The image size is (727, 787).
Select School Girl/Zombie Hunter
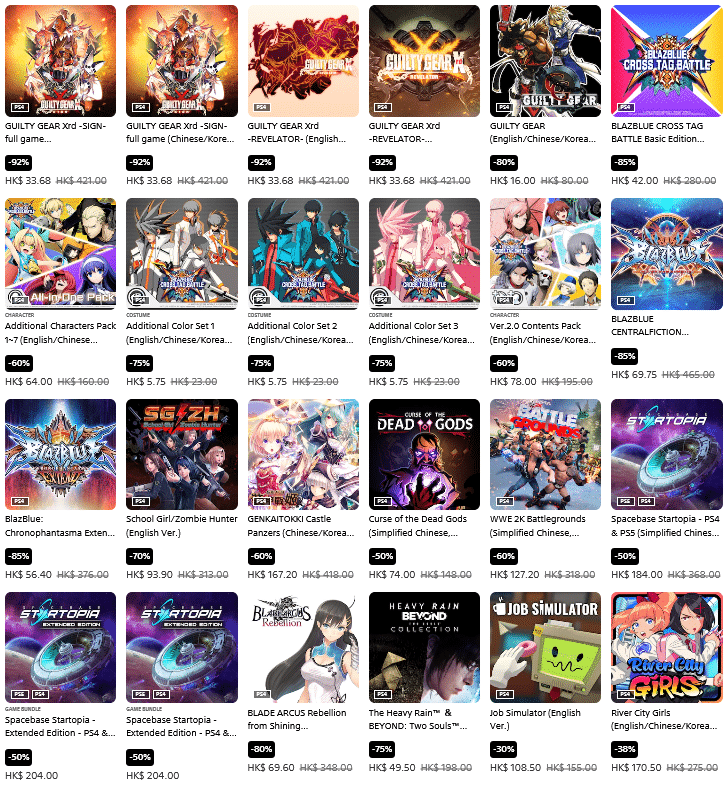point(181,455)
